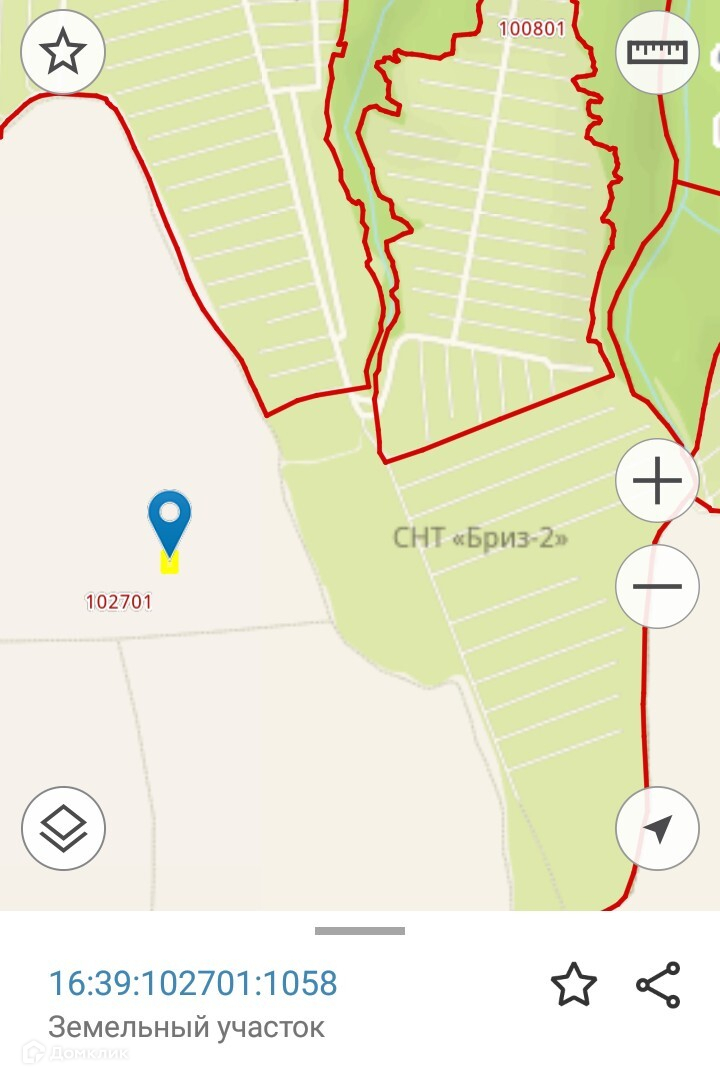Center map on my location
The image size is (720, 1079).
click(657, 828)
